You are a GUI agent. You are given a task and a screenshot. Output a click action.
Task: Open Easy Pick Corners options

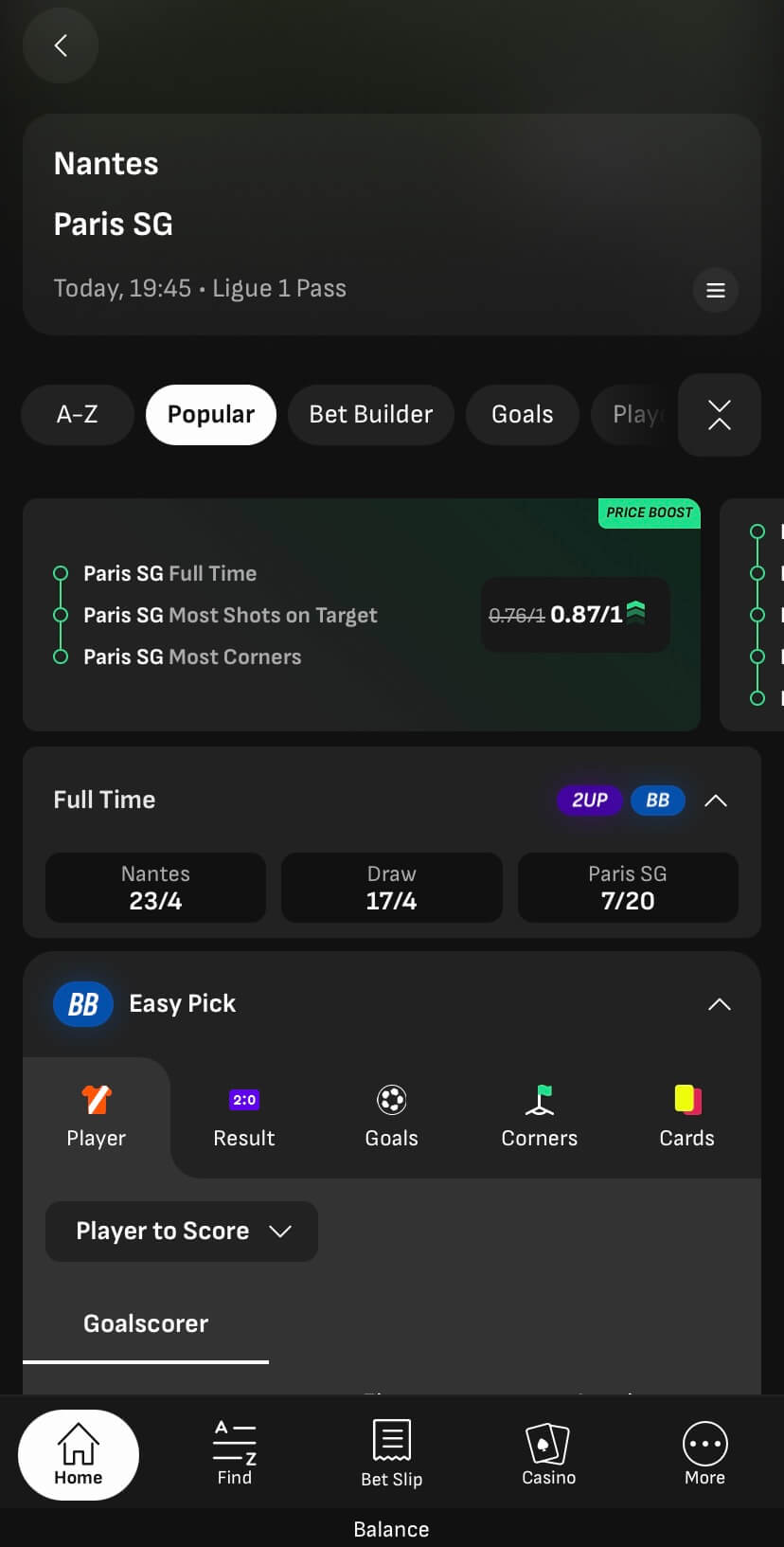tap(539, 1118)
